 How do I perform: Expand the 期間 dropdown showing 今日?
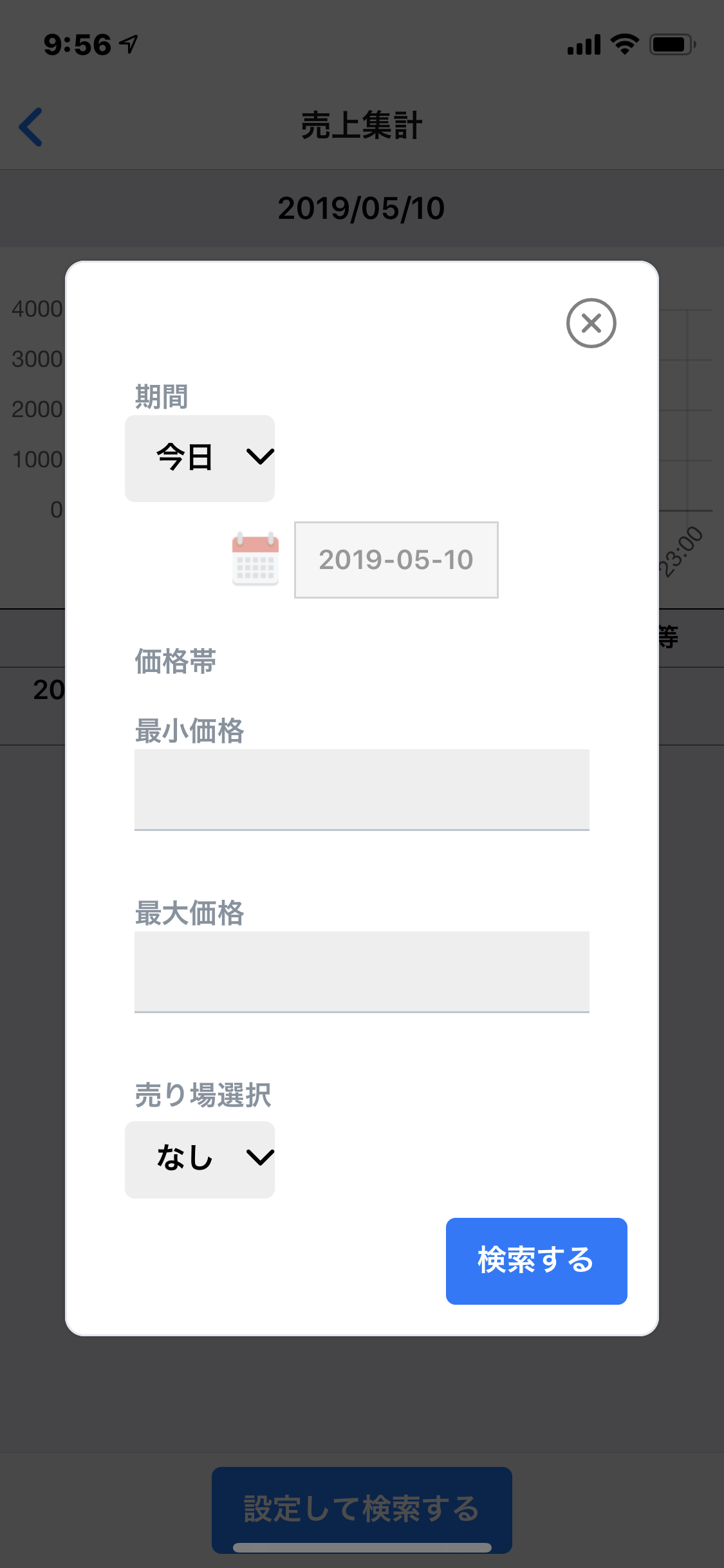[x=200, y=458]
